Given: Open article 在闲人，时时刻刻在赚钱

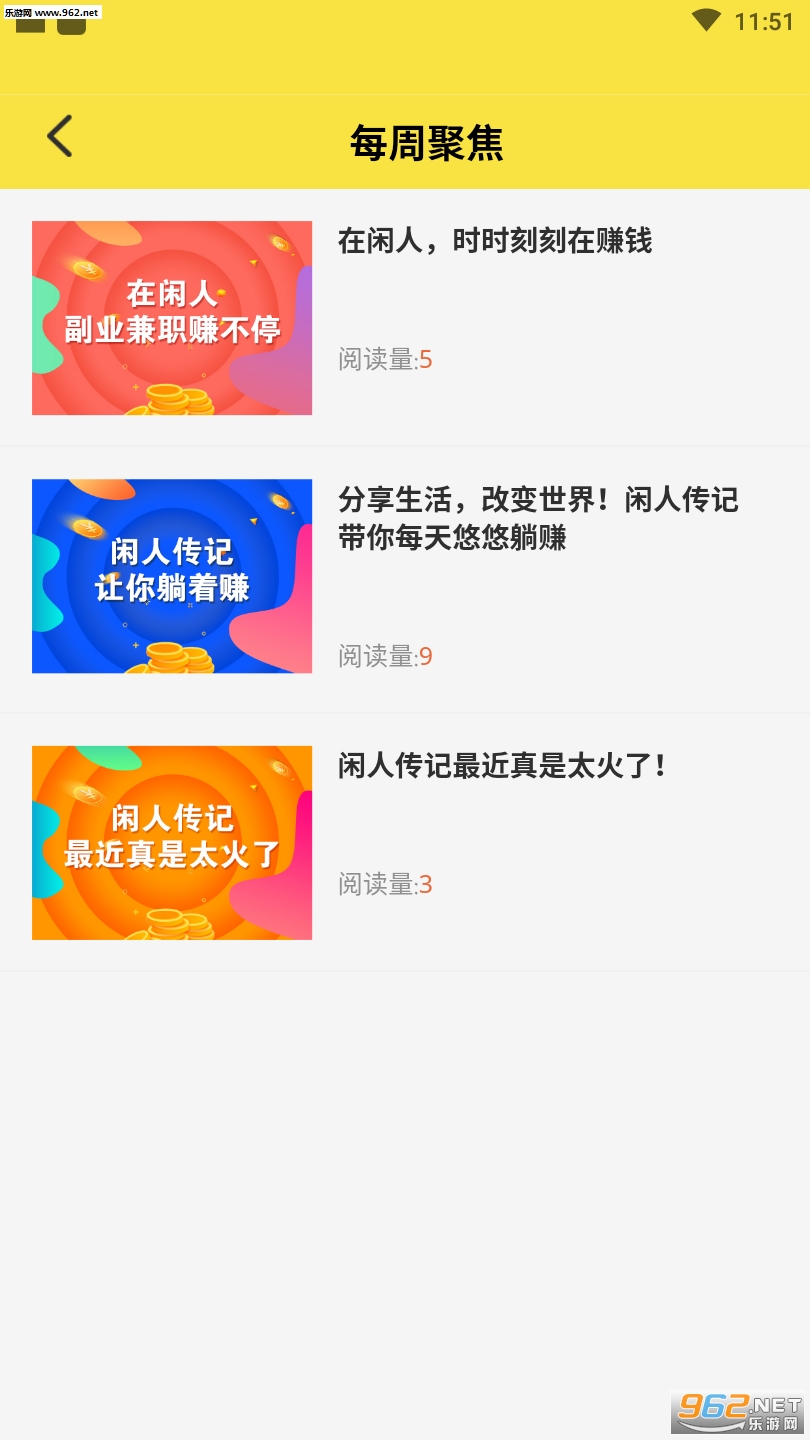Looking at the screenshot, I should click(x=494, y=242).
